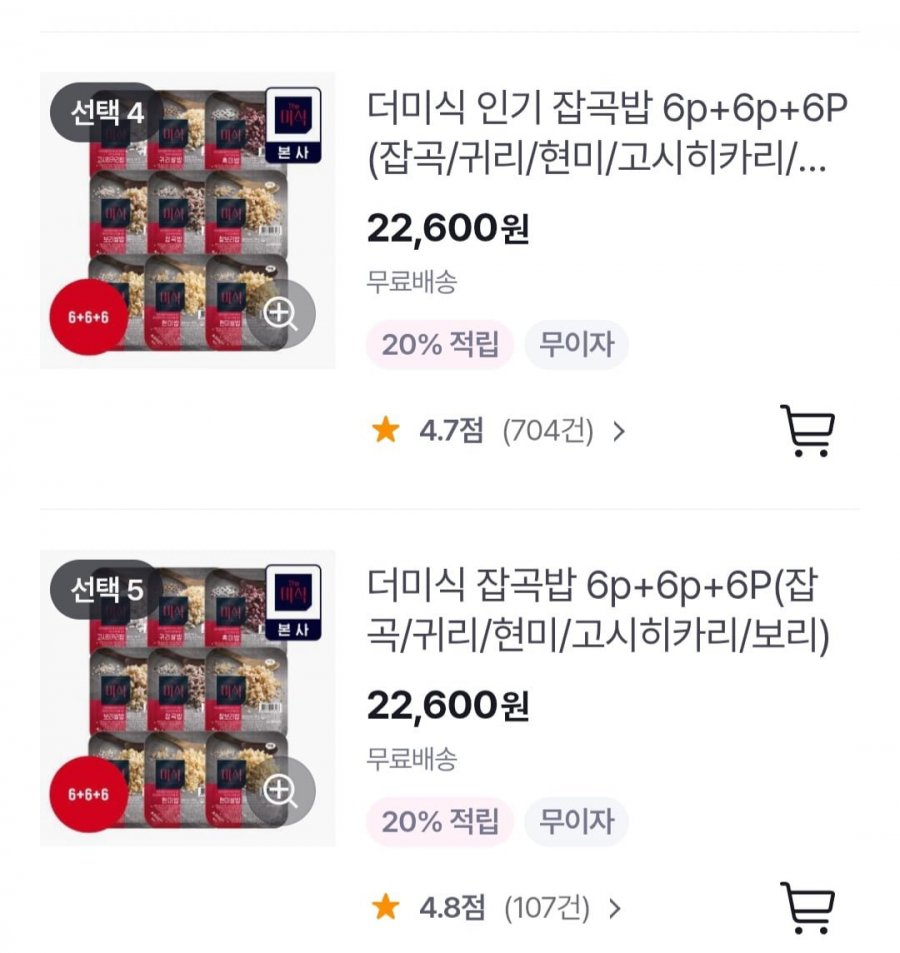Image resolution: width=900 pixels, height=953 pixels.
Task: Zoom the 선택 4 product image
Action: 281,314
